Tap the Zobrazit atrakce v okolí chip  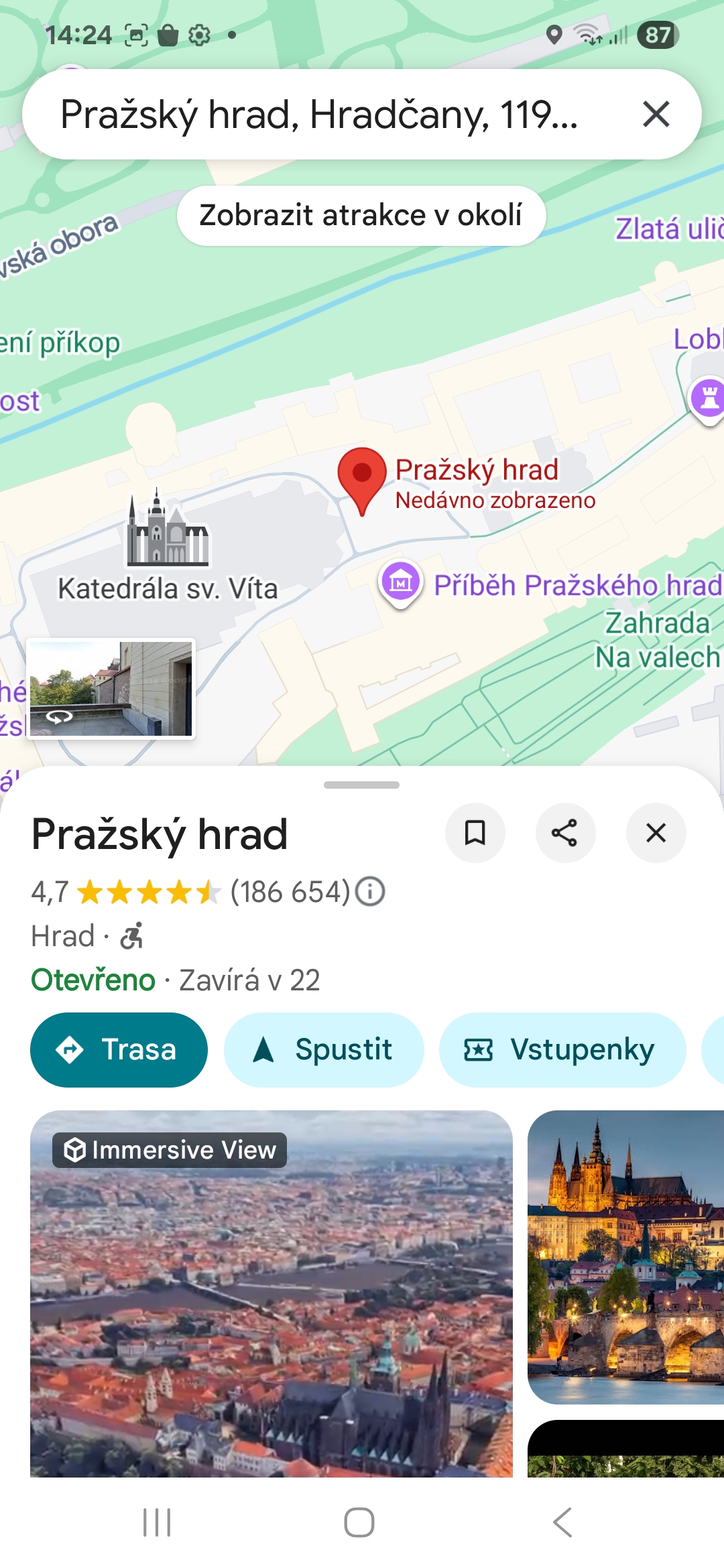point(361,216)
